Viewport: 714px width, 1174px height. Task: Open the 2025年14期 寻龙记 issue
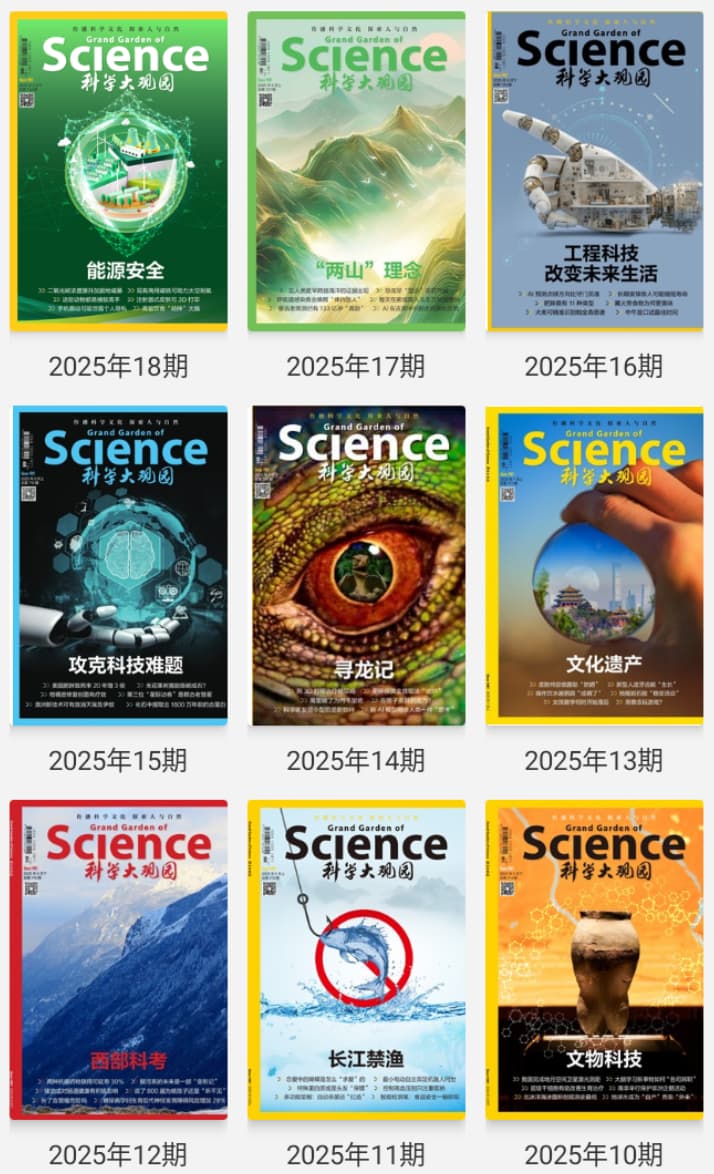coord(358,565)
